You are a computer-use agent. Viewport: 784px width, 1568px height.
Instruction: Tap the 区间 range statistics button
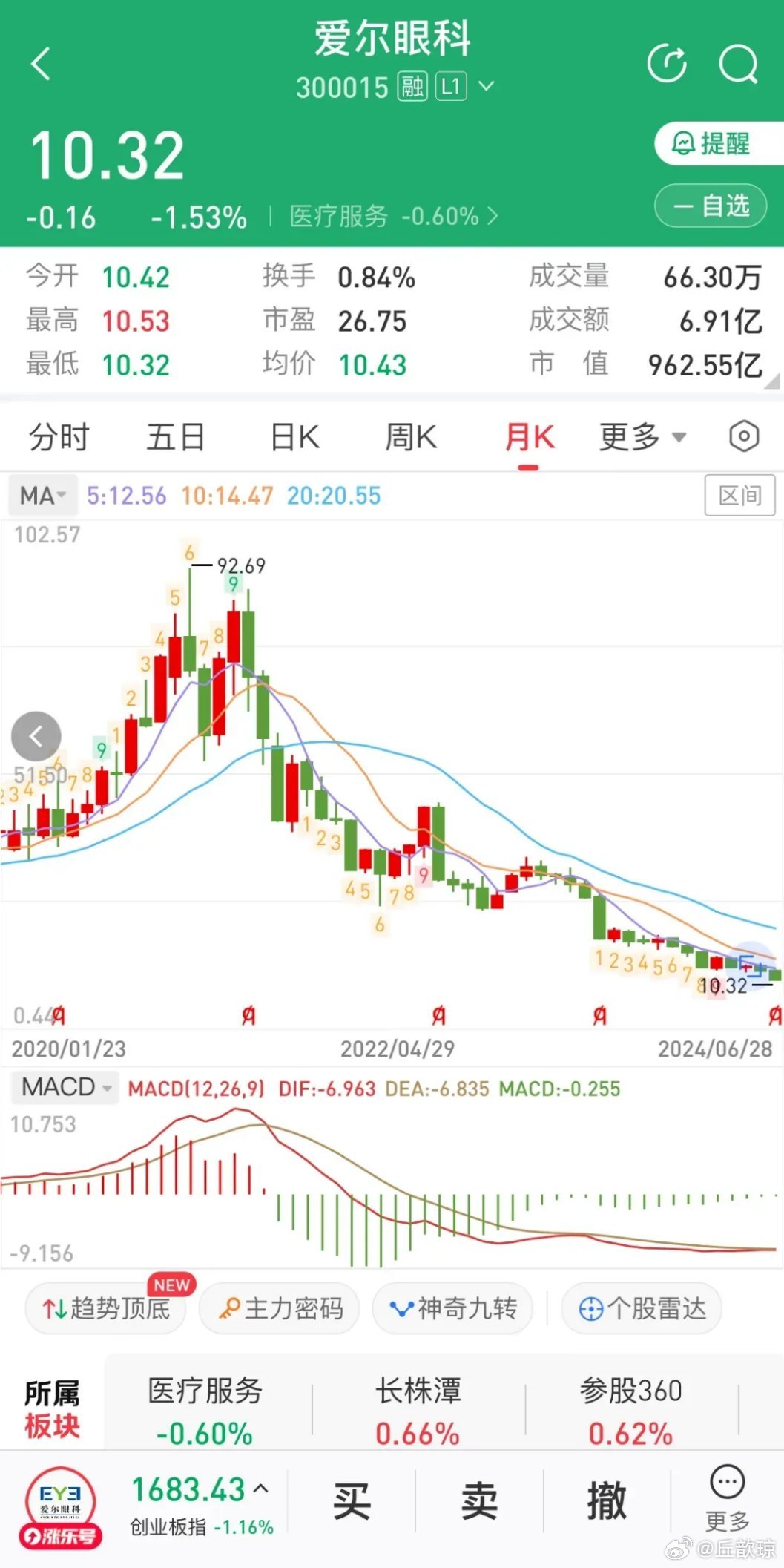[x=739, y=495]
